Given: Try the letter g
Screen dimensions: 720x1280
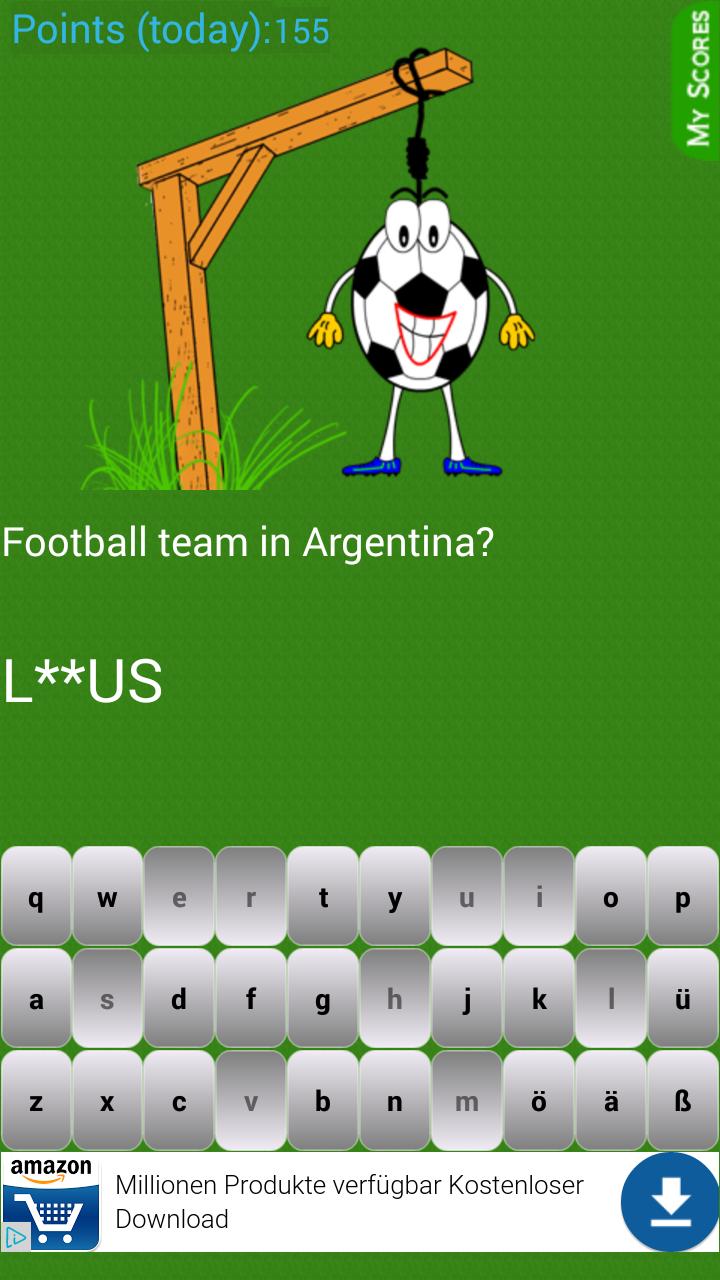Looking at the screenshot, I should (x=323, y=999).
